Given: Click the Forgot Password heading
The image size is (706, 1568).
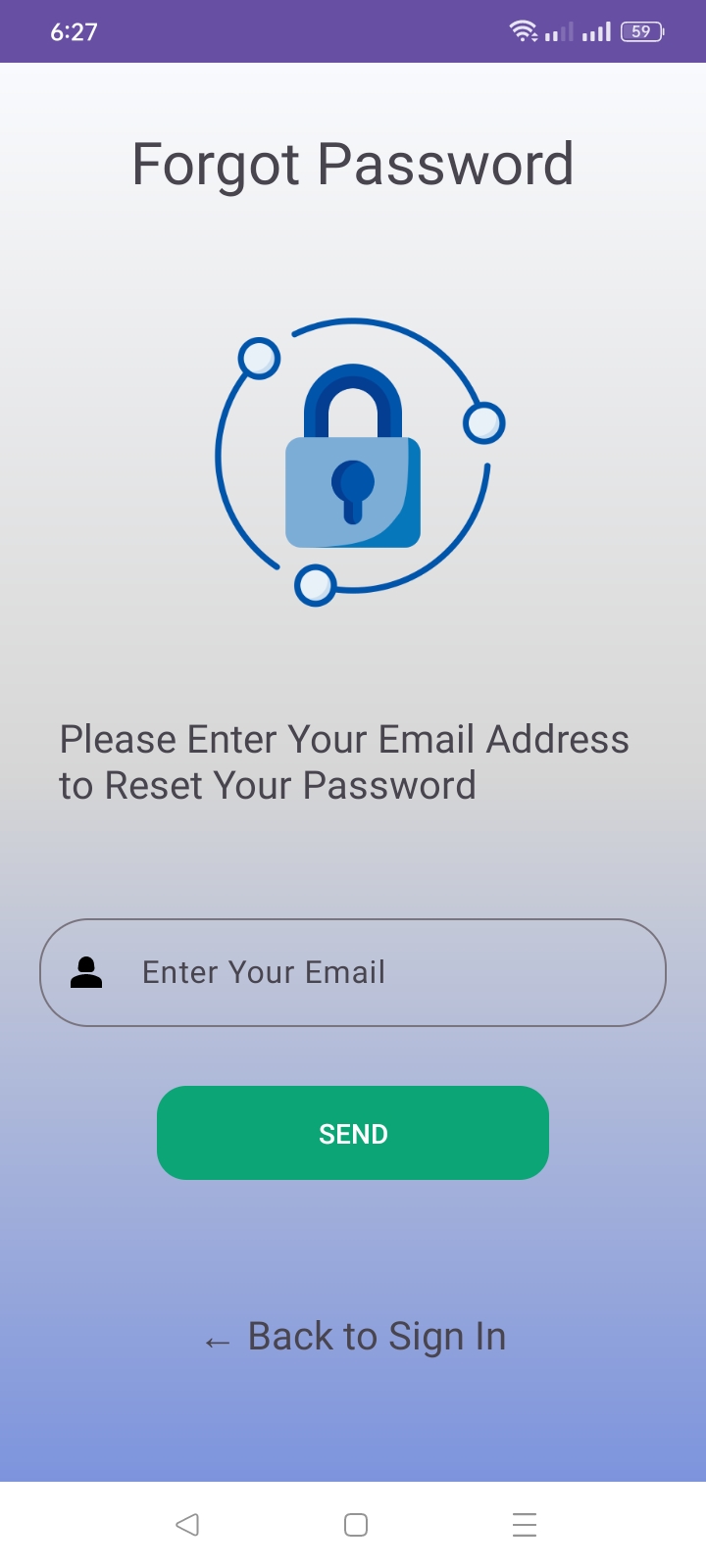Looking at the screenshot, I should click(x=353, y=164).
